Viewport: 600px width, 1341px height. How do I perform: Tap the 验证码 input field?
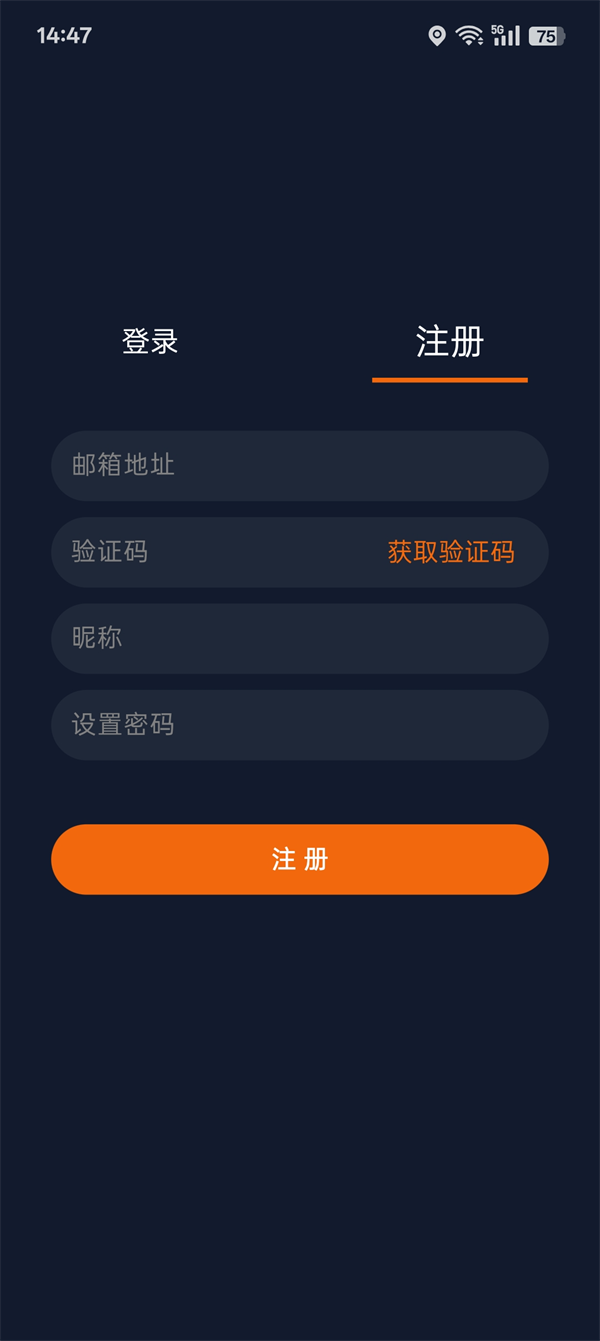click(200, 552)
